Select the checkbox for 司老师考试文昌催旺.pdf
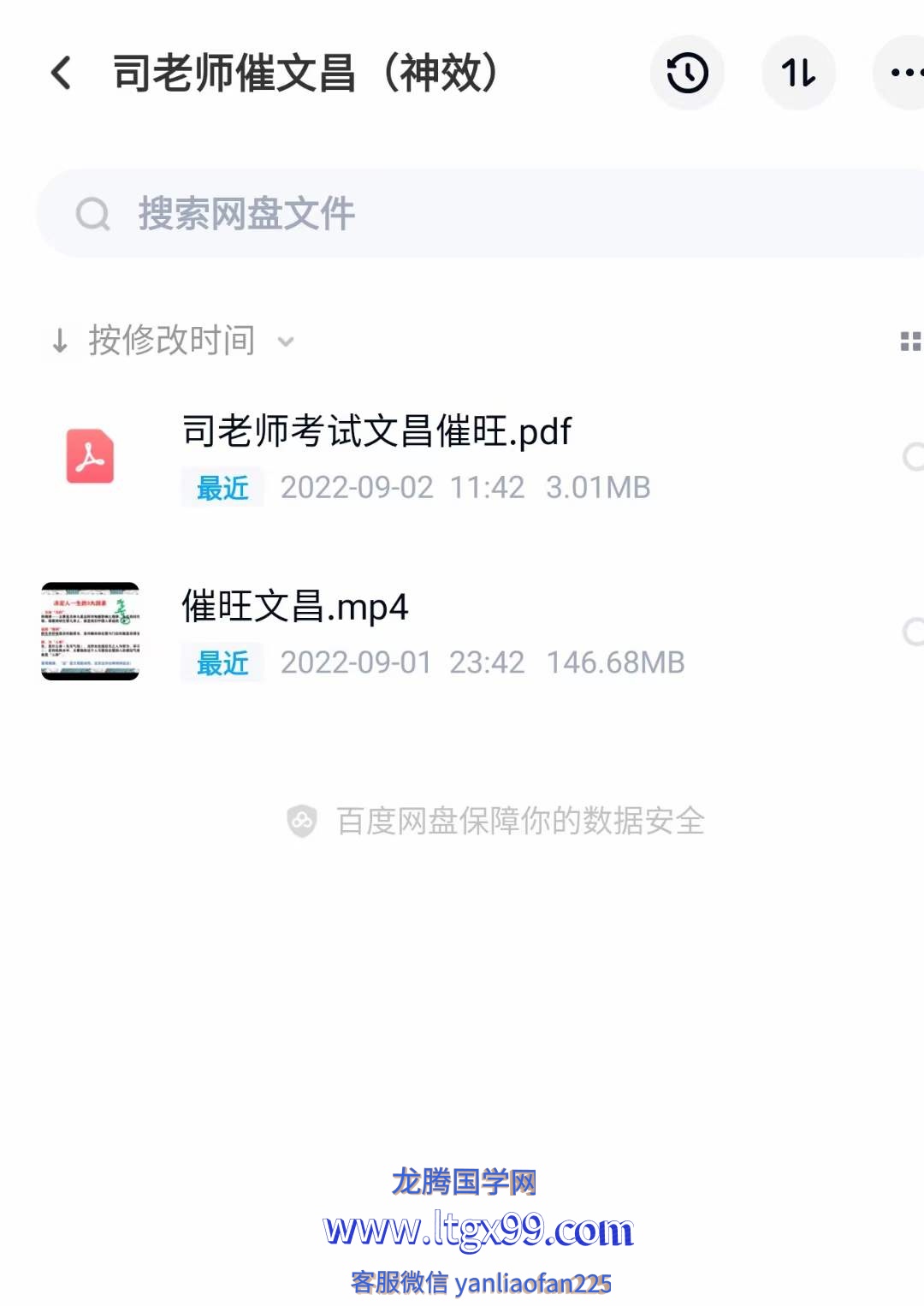Screen dimensions: 924x1306 (912, 457)
